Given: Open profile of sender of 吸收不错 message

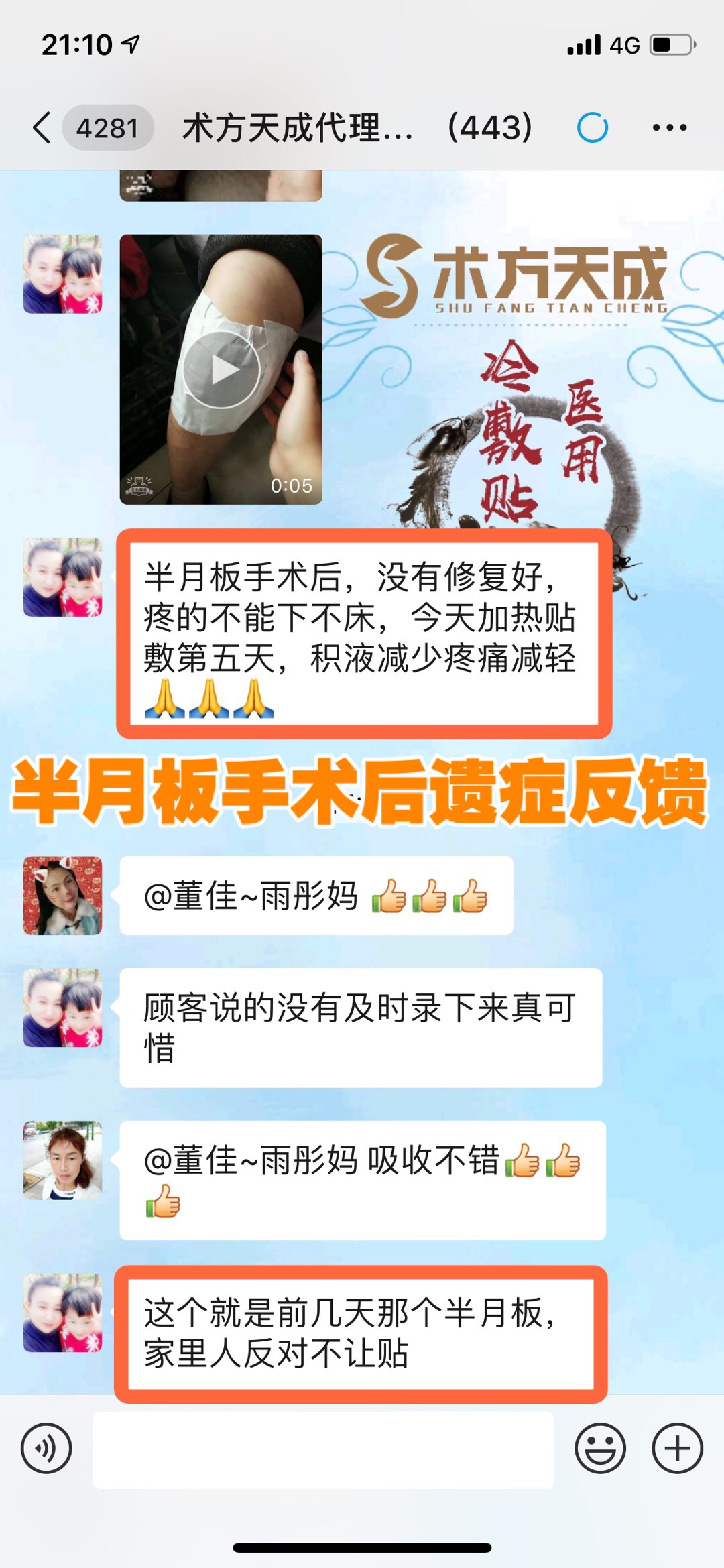Looking at the screenshot, I should (x=63, y=1160).
